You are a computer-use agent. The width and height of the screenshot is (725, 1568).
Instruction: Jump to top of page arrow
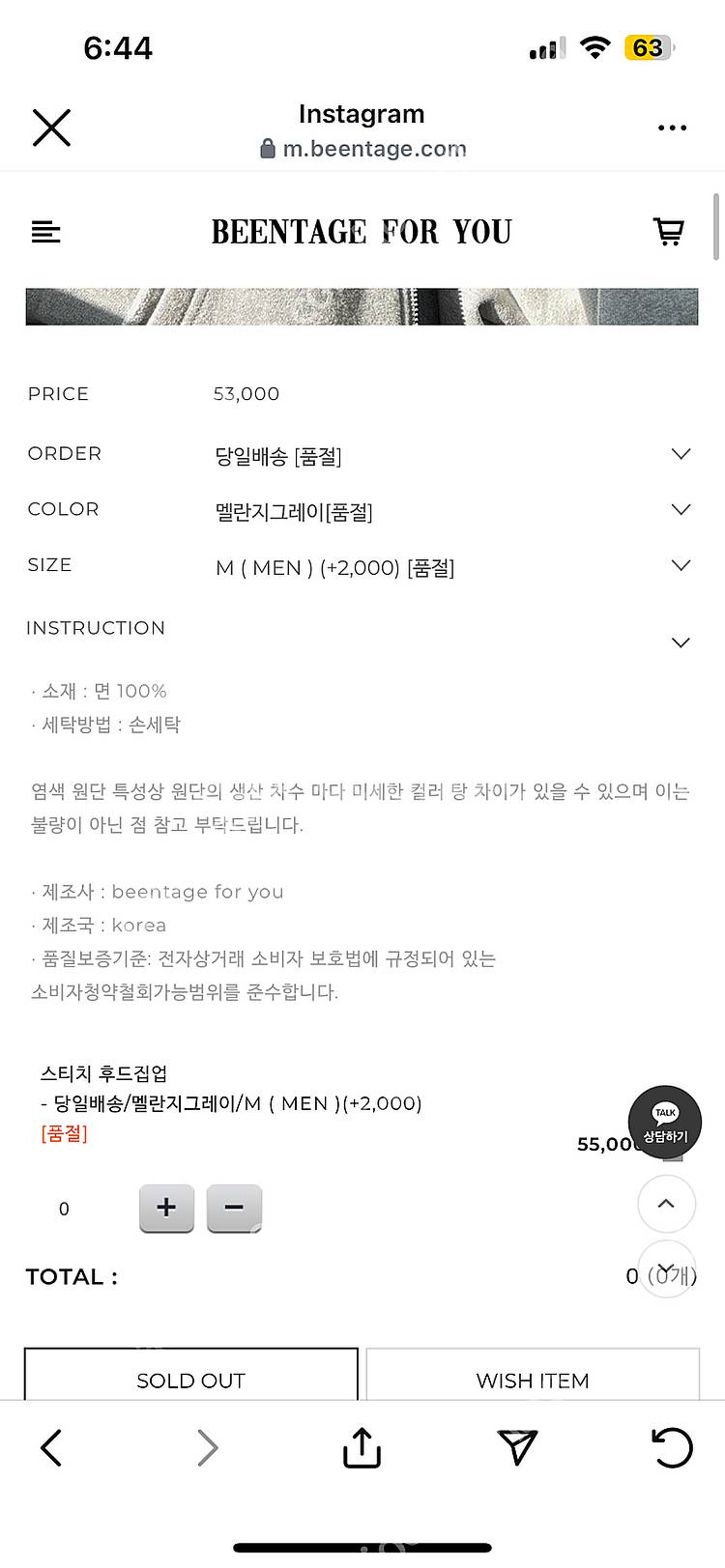[666, 1204]
